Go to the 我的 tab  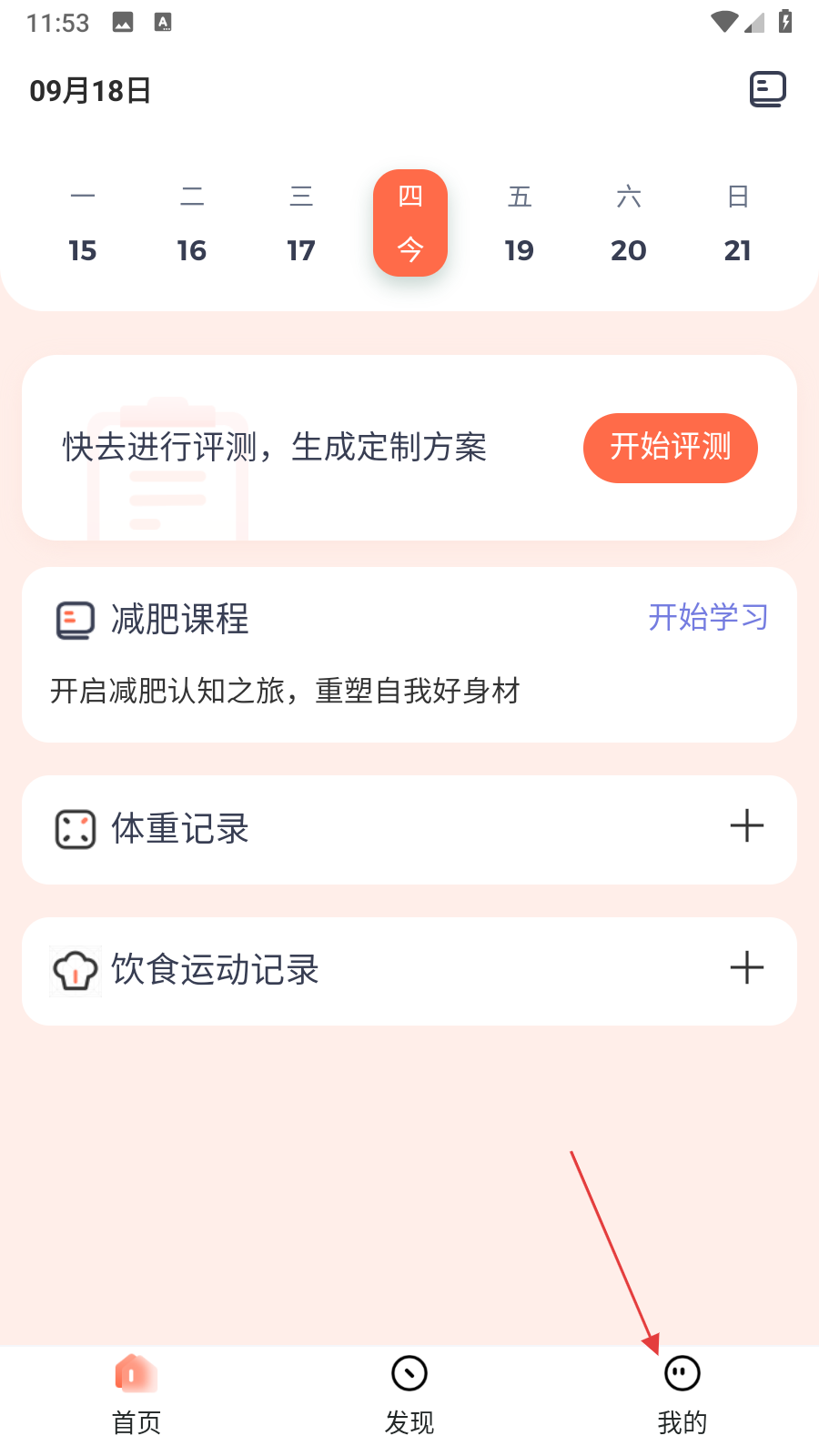click(682, 1396)
